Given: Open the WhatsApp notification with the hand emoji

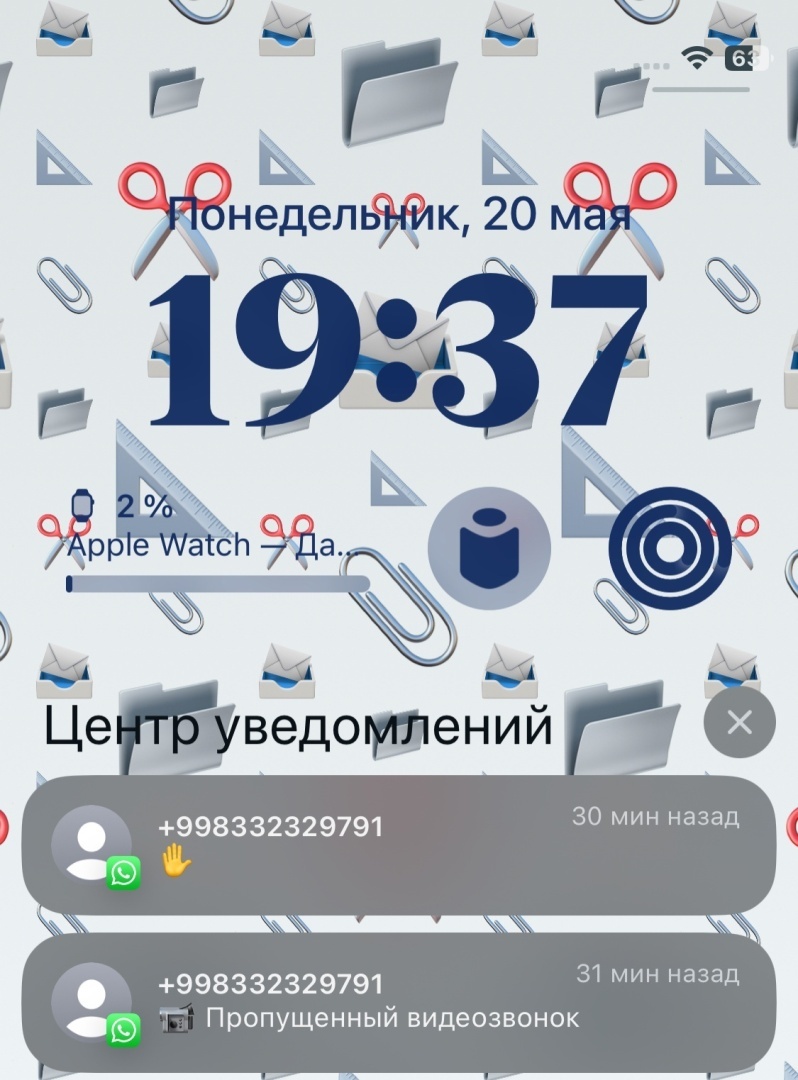Looking at the screenshot, I should 398,845.
